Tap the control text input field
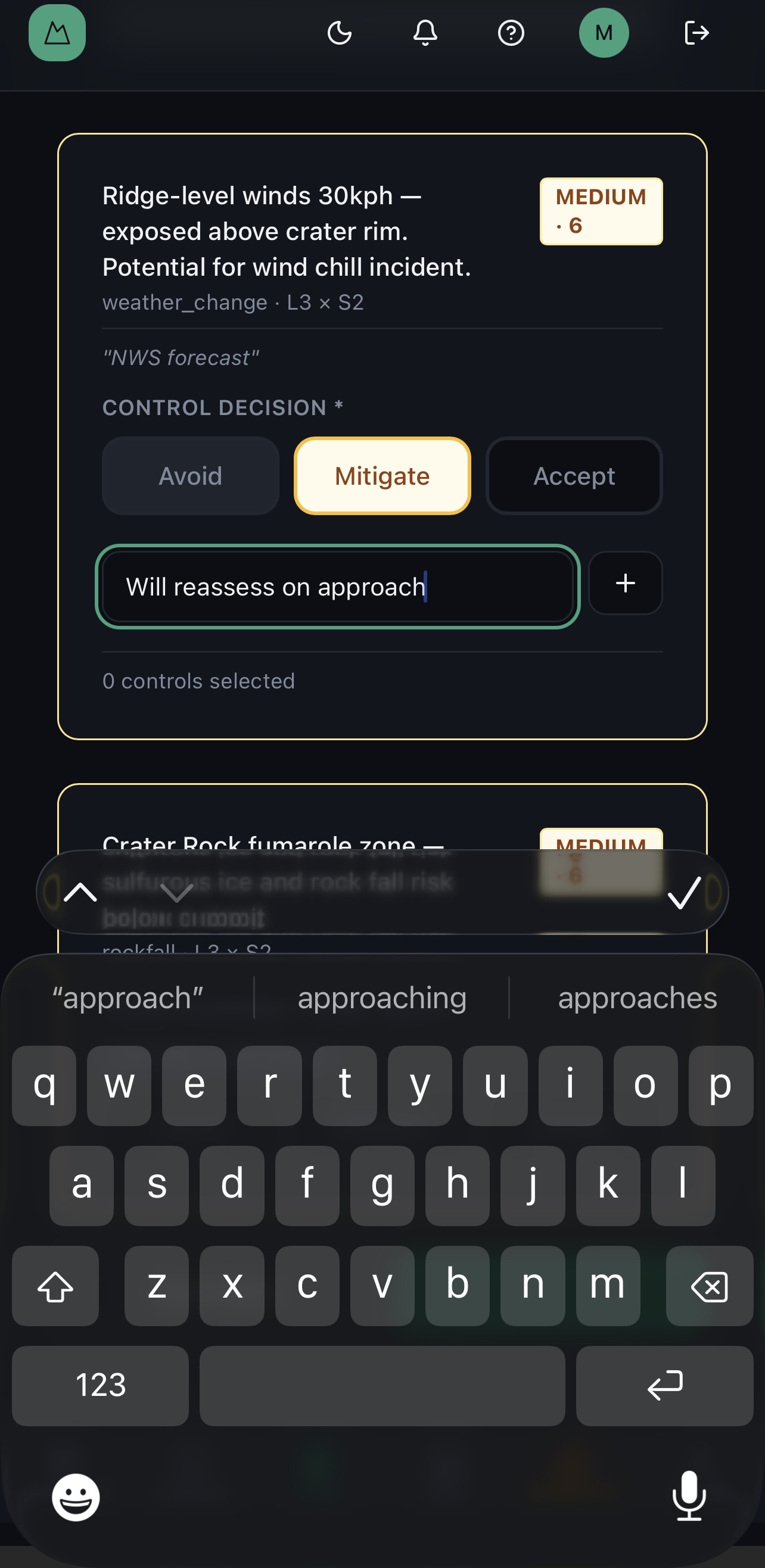The width and height of the screenshot is (765, 1568). [337, 587]
